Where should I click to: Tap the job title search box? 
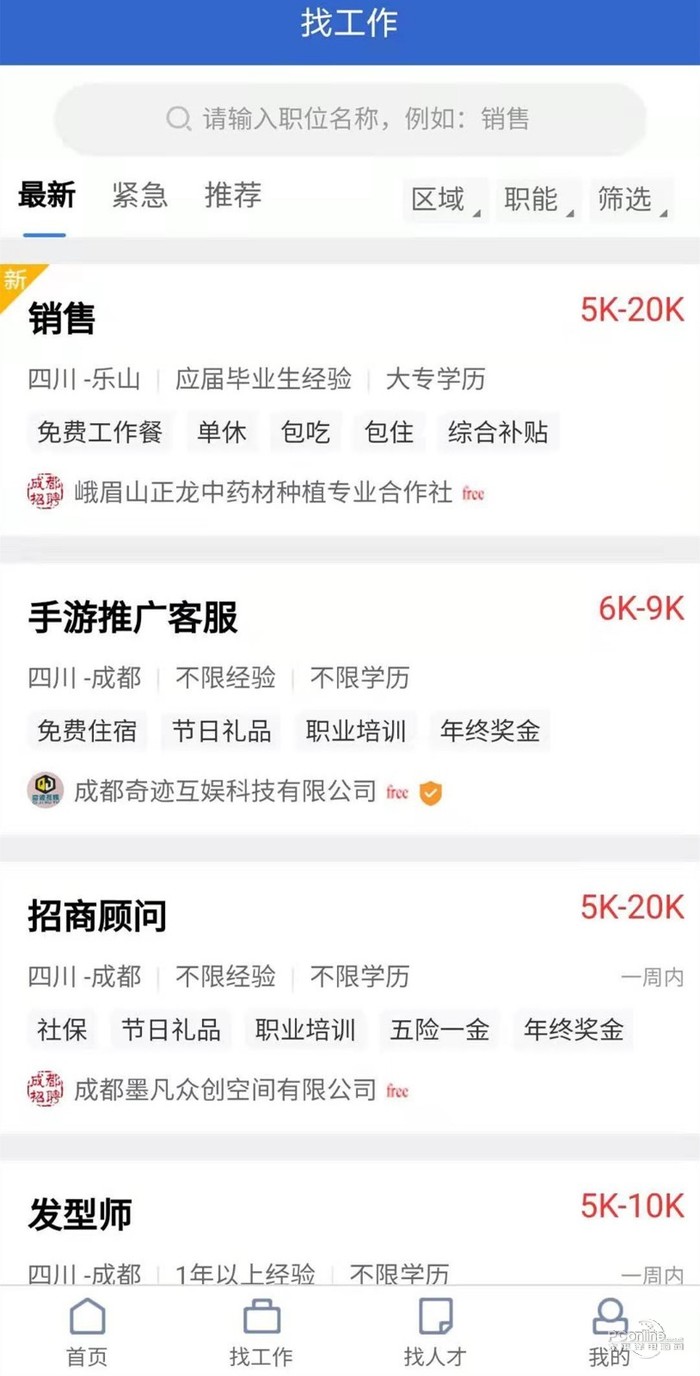pos(350,119)
